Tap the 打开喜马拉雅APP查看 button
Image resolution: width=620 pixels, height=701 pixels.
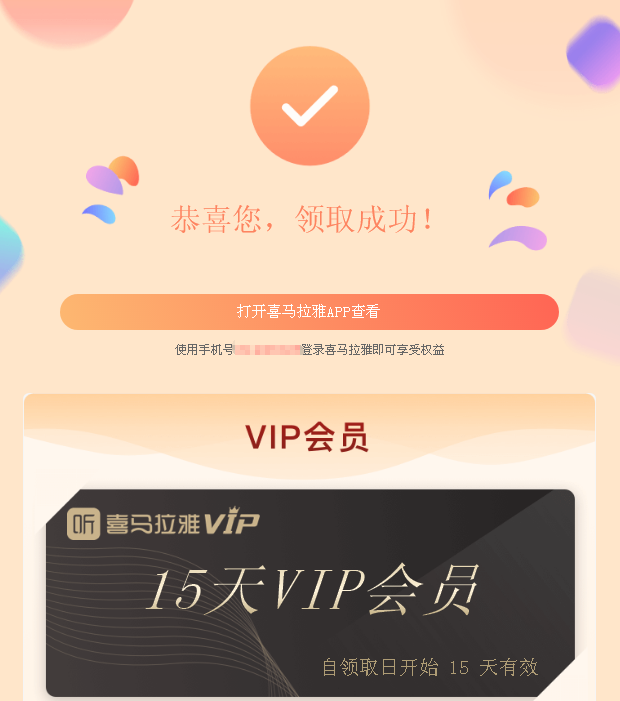[309, 312]
